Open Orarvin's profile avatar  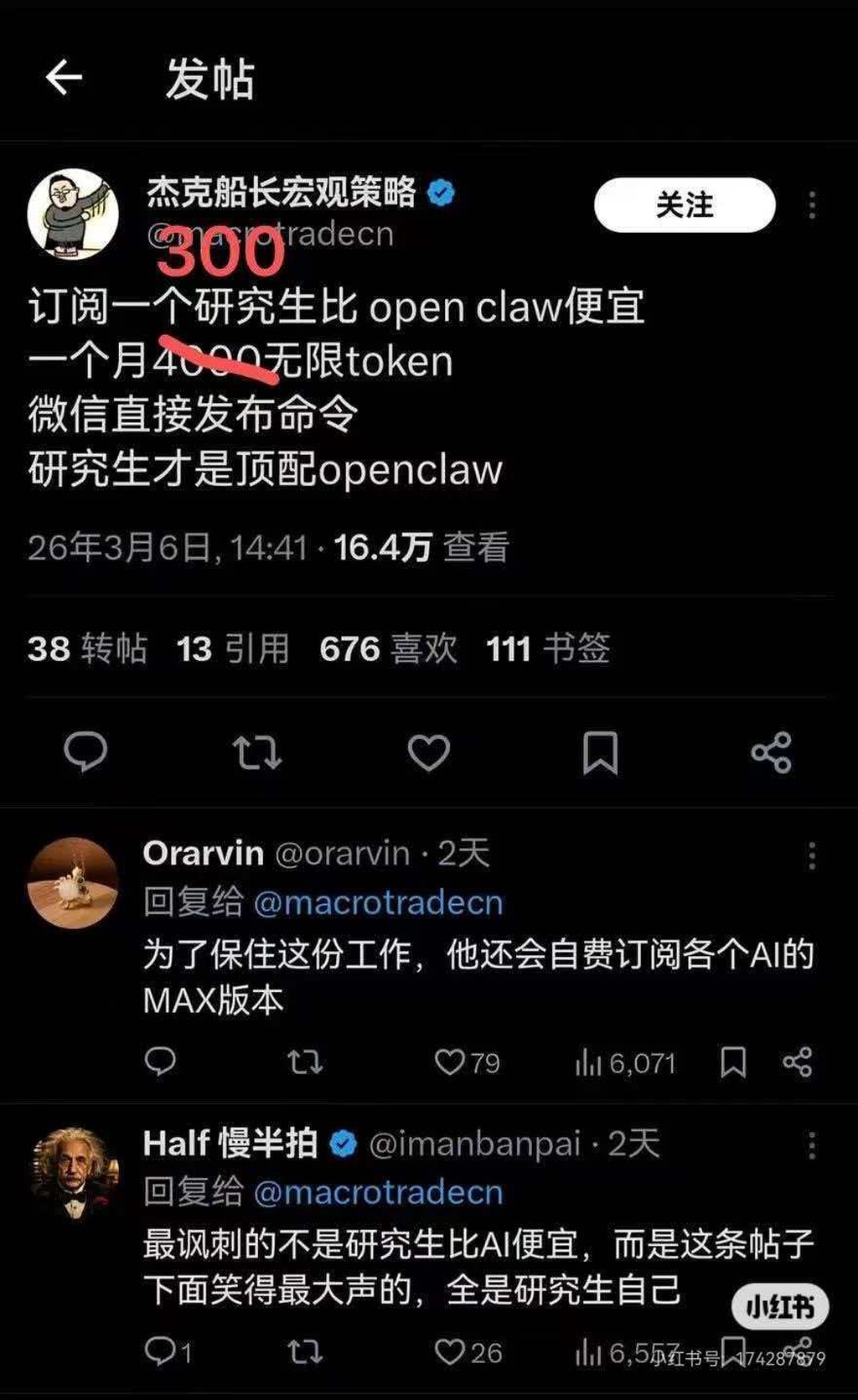tap(73, 882)
